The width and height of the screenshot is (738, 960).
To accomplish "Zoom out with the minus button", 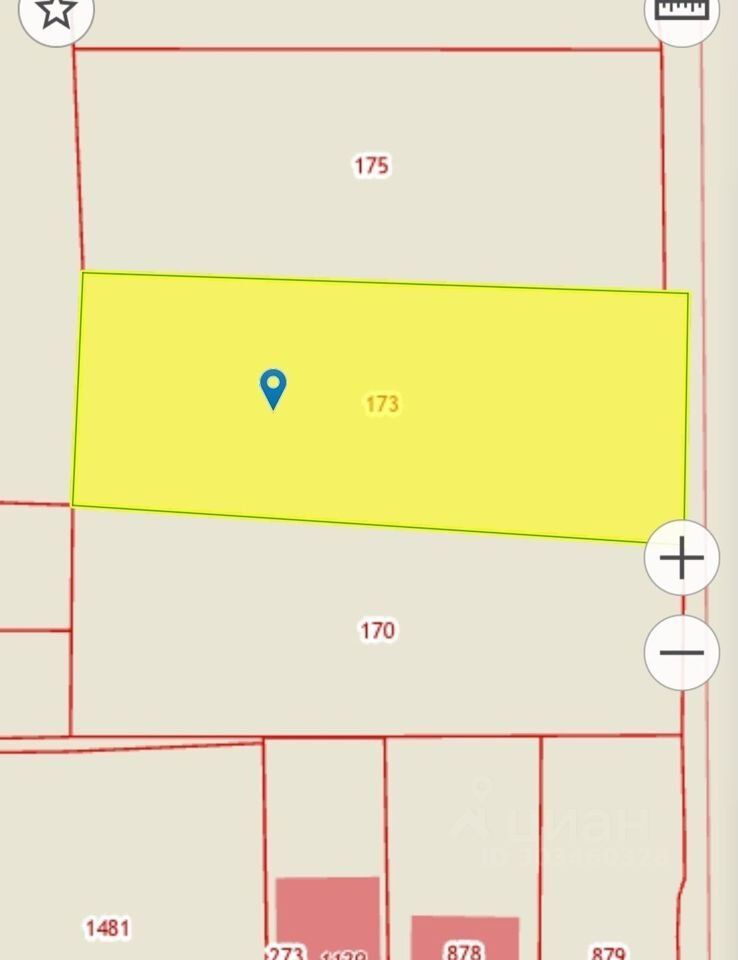I will (681, 653).
